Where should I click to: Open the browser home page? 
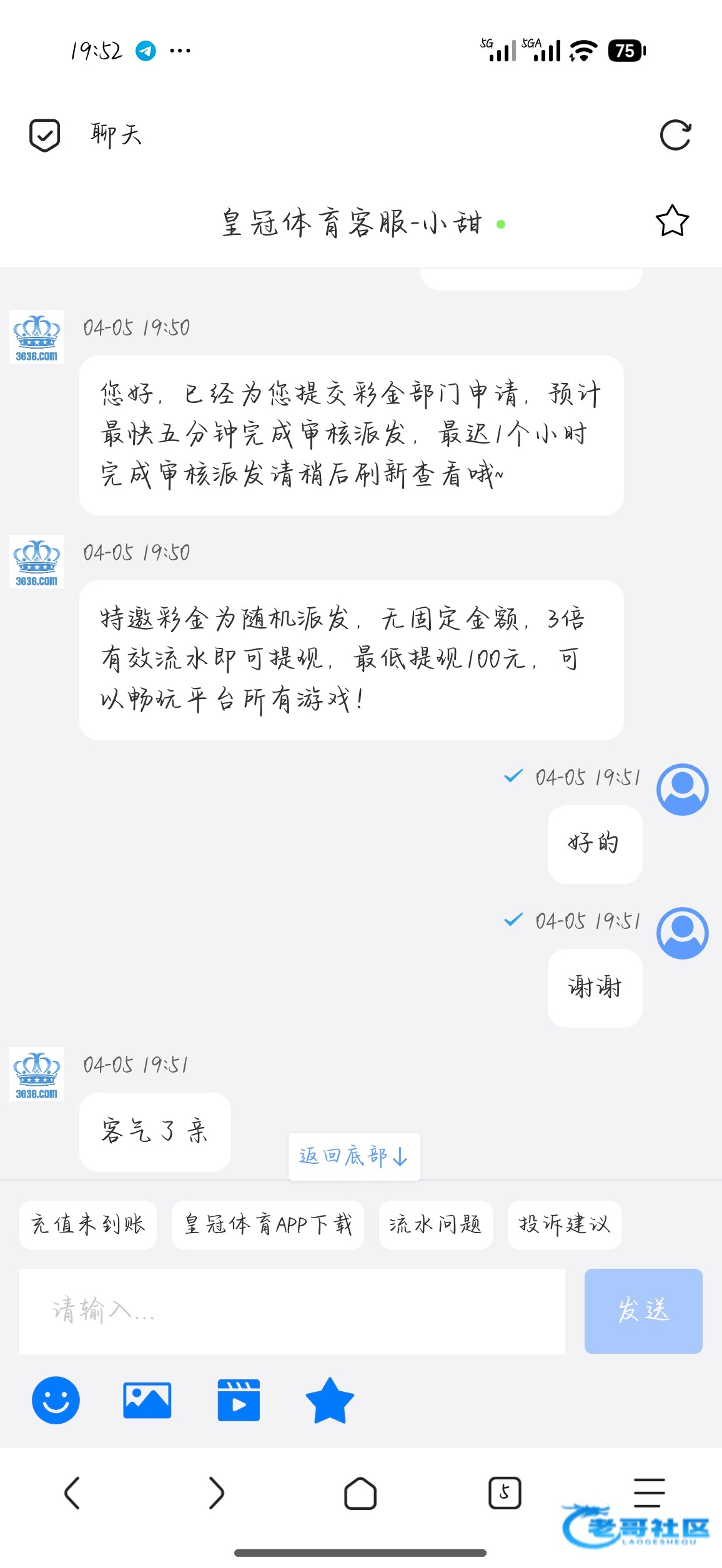click(x=360, y=1493)
